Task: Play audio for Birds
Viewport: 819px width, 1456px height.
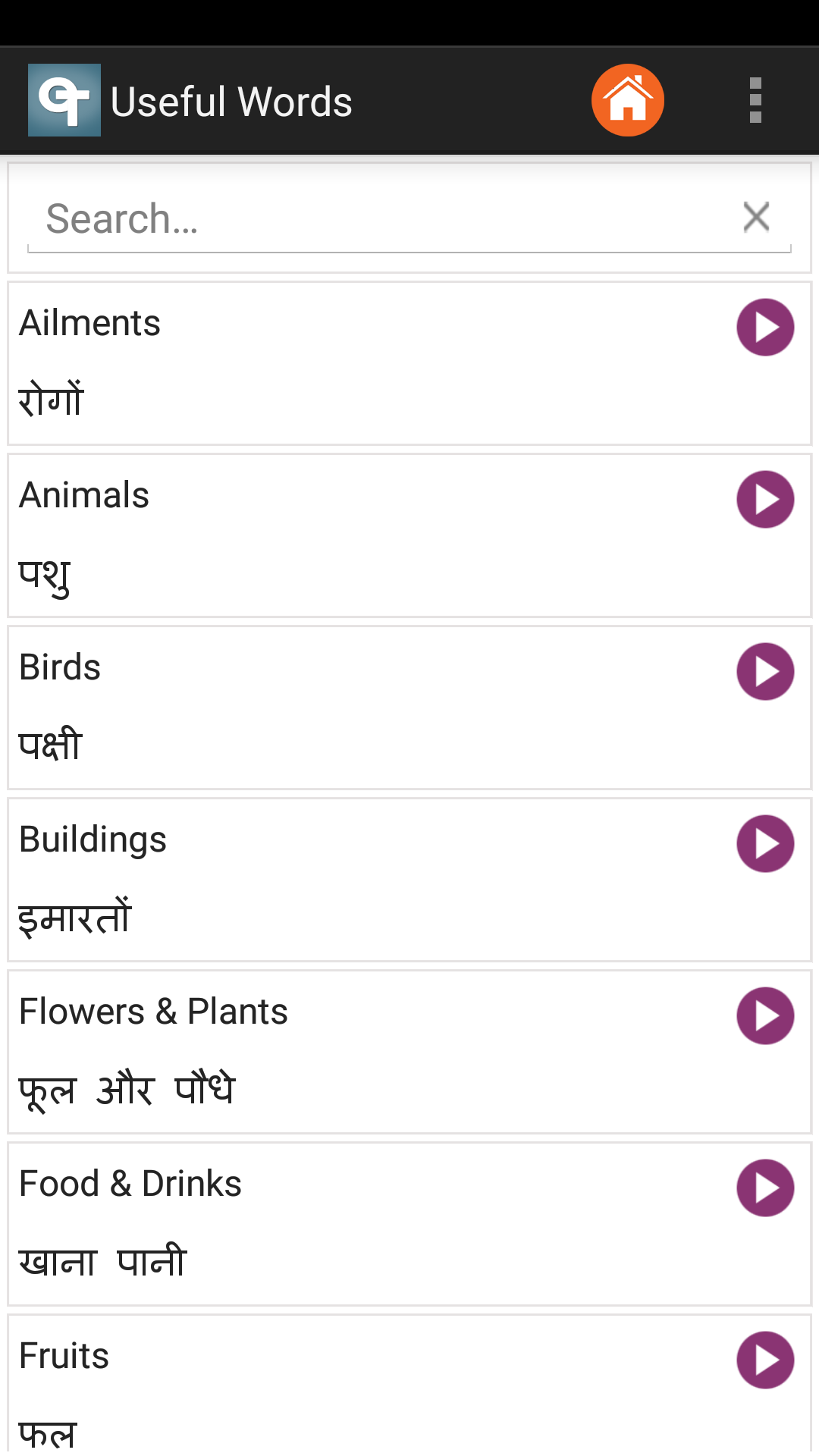Action: tap(765, 671)
